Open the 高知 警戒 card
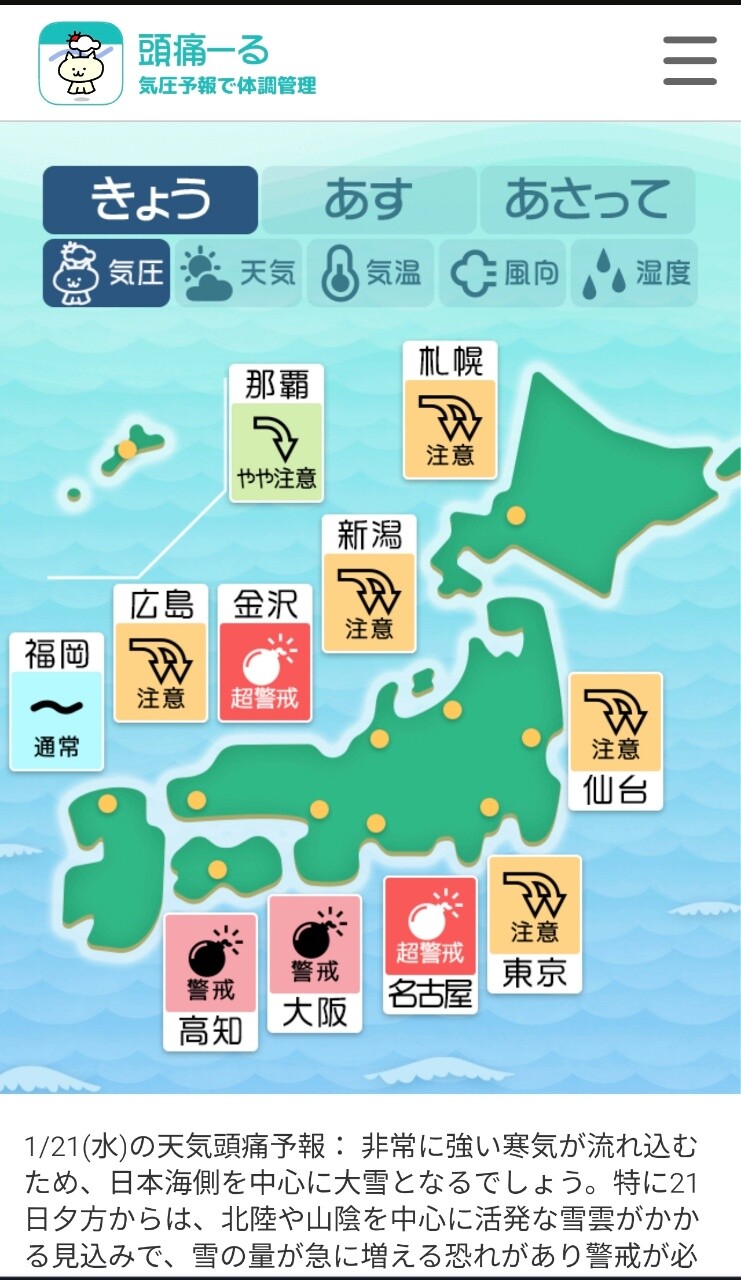The width and height of the screenshot is (741, 1280). click(210, 981)
